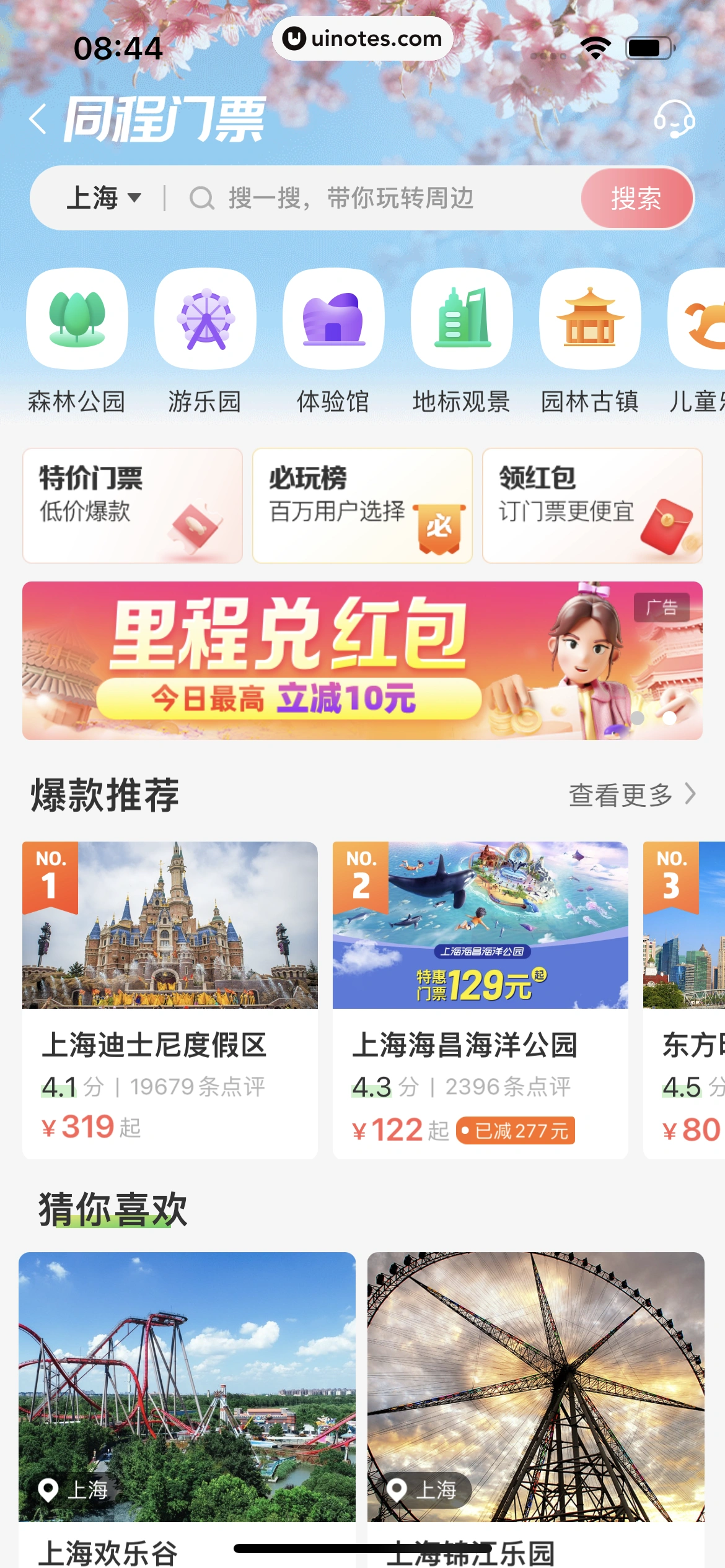Open the 特价门票 low-price card

132,505
